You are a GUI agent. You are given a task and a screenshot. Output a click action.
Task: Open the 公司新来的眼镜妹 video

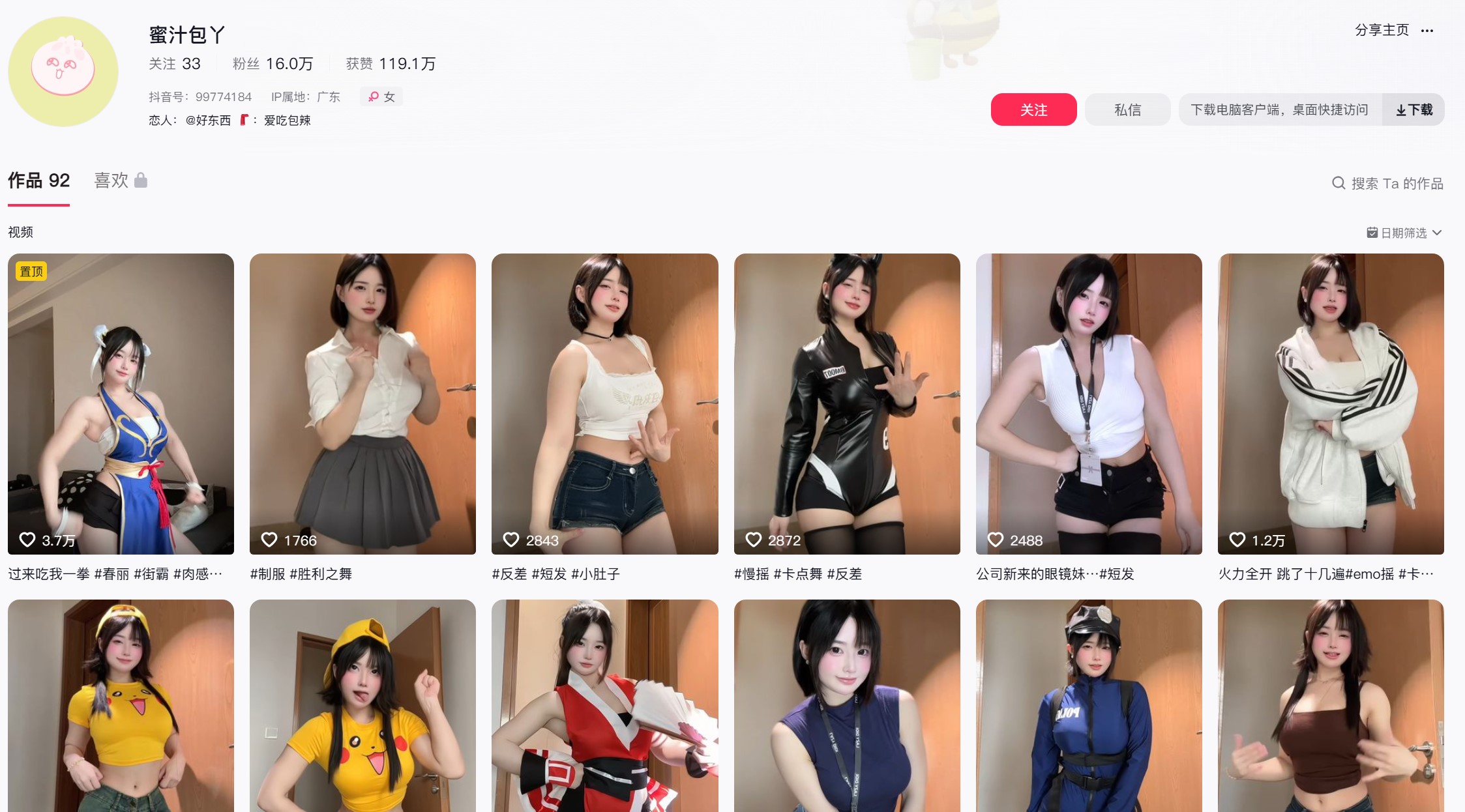click(1089, 403)
